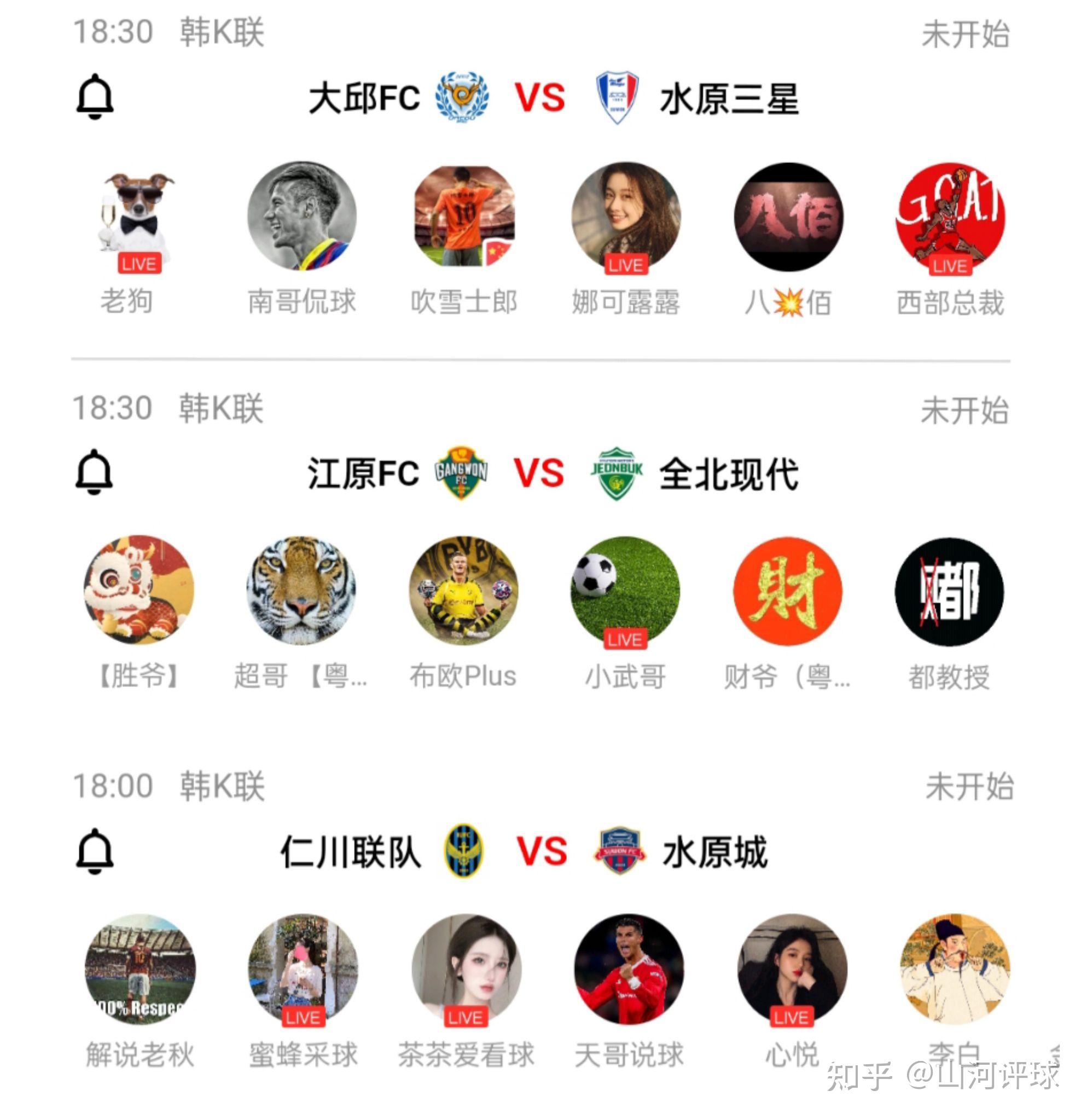Watch 娜可露露's live broadcast
The image size is (1087, 1120).
[626, 217]
